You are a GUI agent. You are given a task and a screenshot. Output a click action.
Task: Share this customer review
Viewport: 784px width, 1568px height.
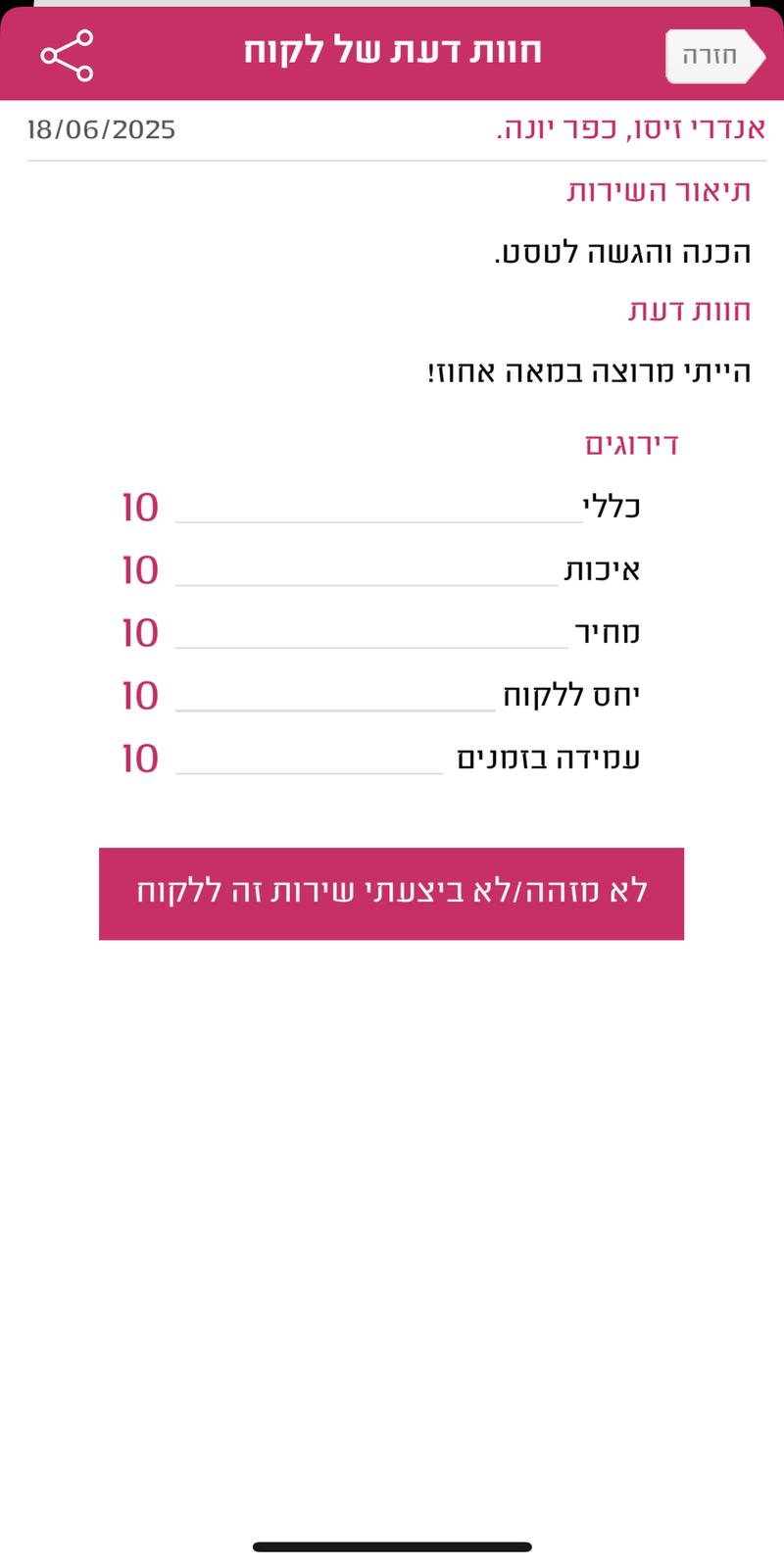(x=67, y=55)
